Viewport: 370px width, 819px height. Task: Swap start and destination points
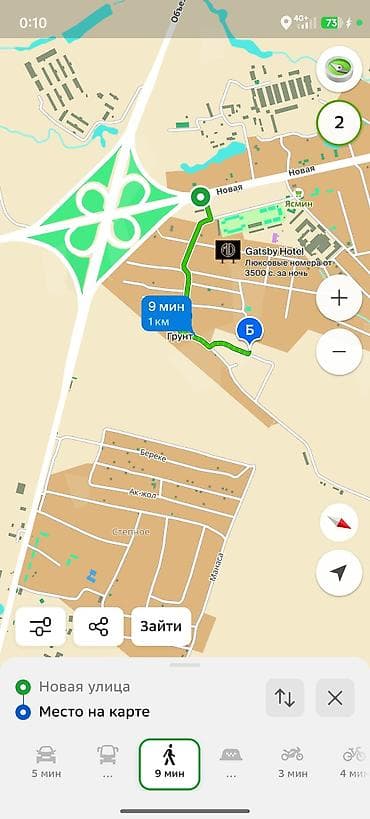pyautogui.click(x=285, y=698)
